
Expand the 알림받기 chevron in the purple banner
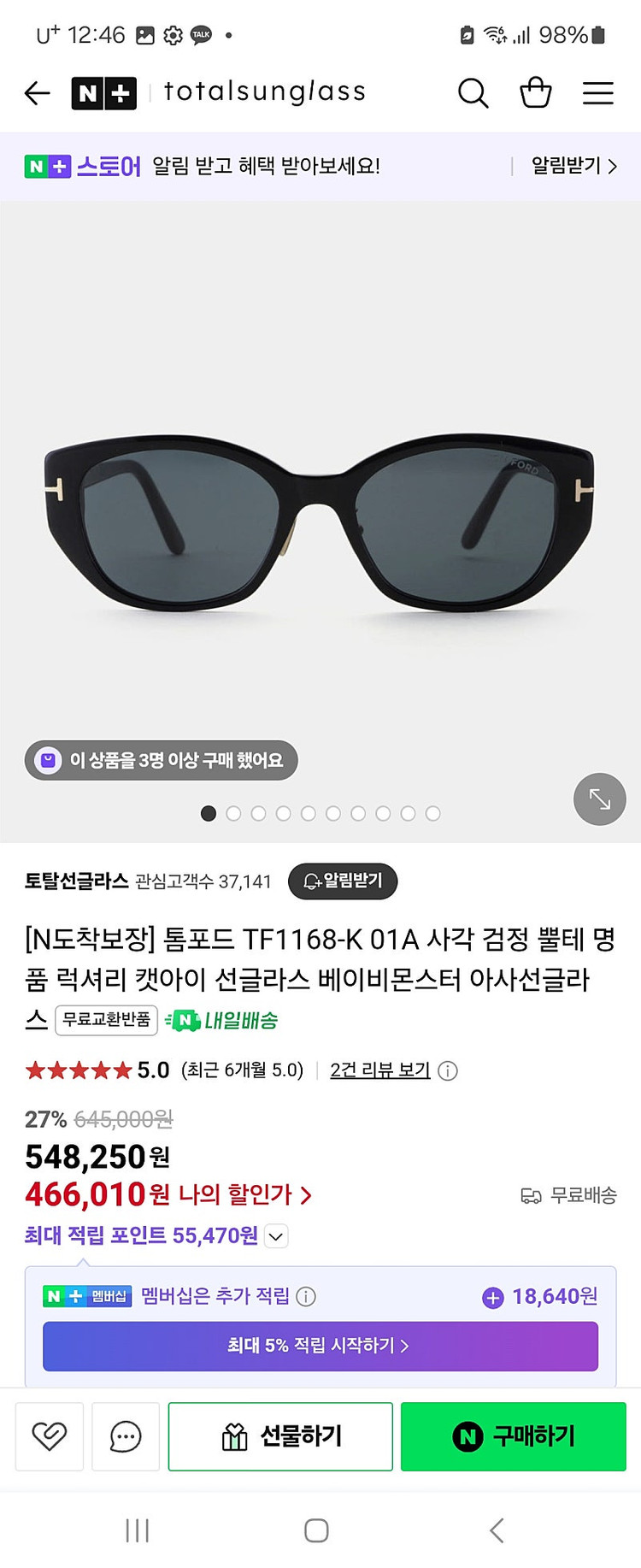(x=612, y=167)
